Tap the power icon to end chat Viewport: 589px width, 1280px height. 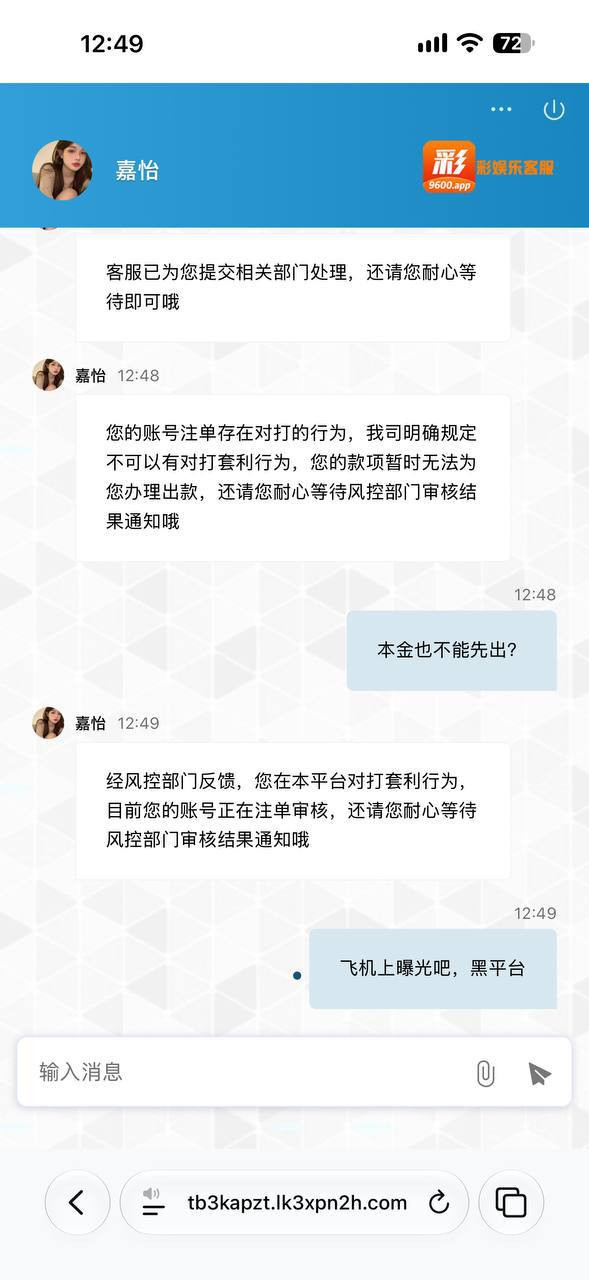point(554,110)
